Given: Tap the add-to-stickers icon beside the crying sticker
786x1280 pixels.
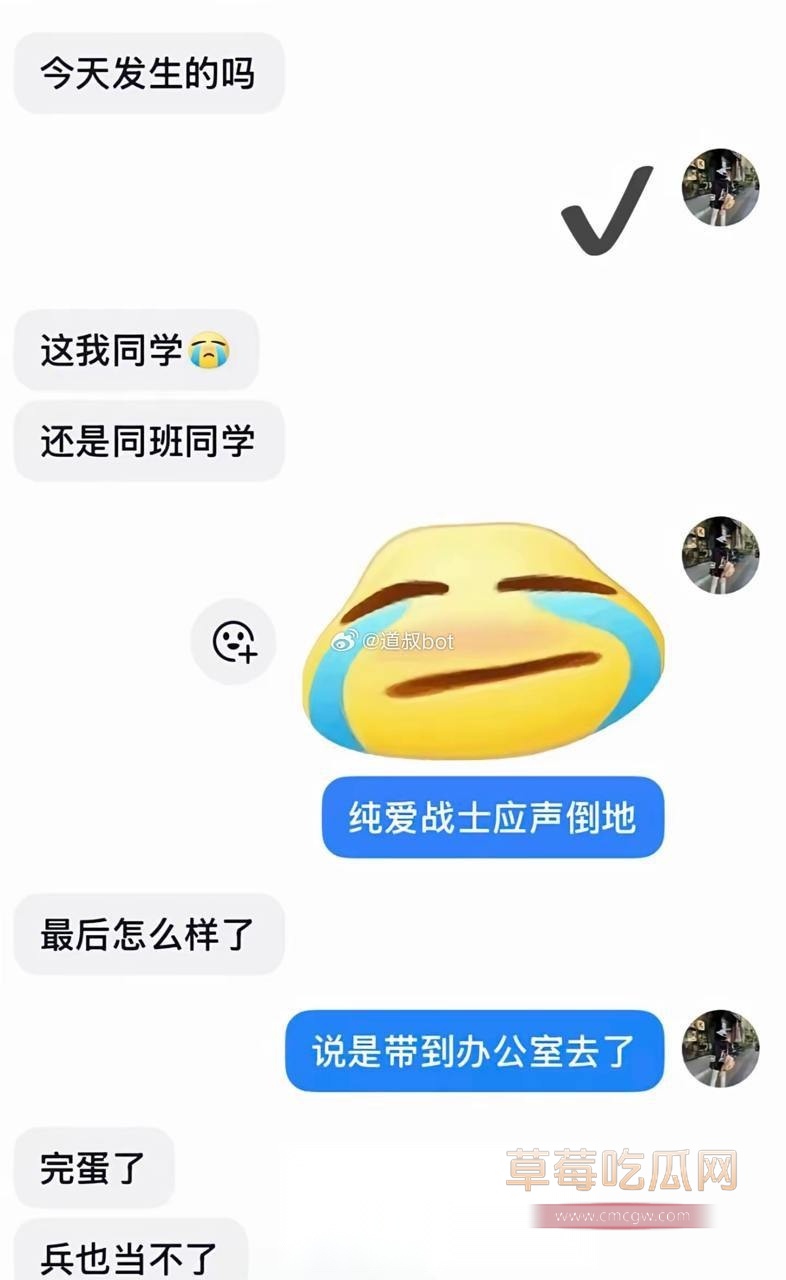Looking at the screenshot, I should 234,641.
